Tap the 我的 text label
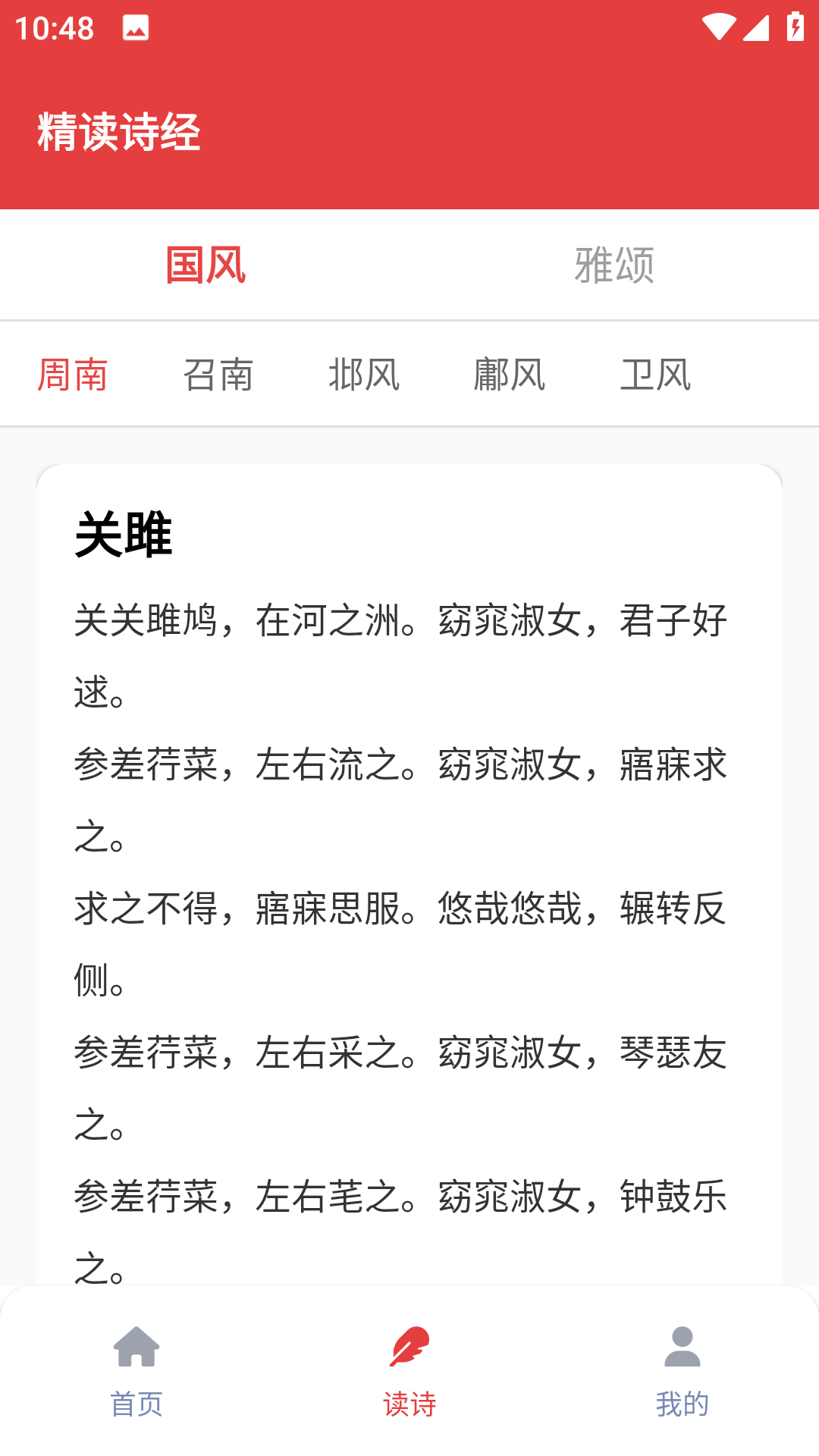 point(682,1404)
